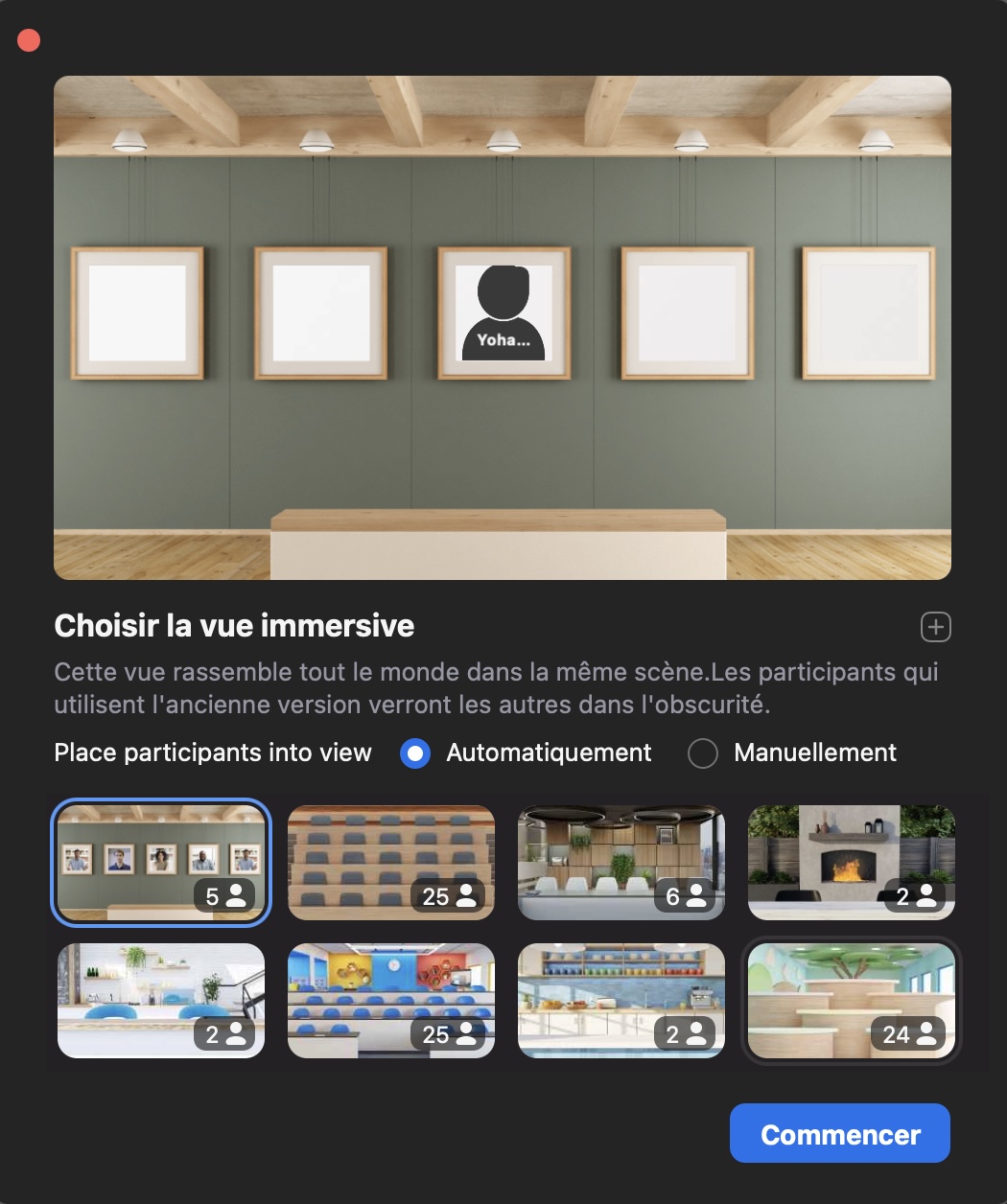Choose the colorful classroom scene for 25
Viewport: 1007px width, 1204px height.
click(x=391, y=1000)
